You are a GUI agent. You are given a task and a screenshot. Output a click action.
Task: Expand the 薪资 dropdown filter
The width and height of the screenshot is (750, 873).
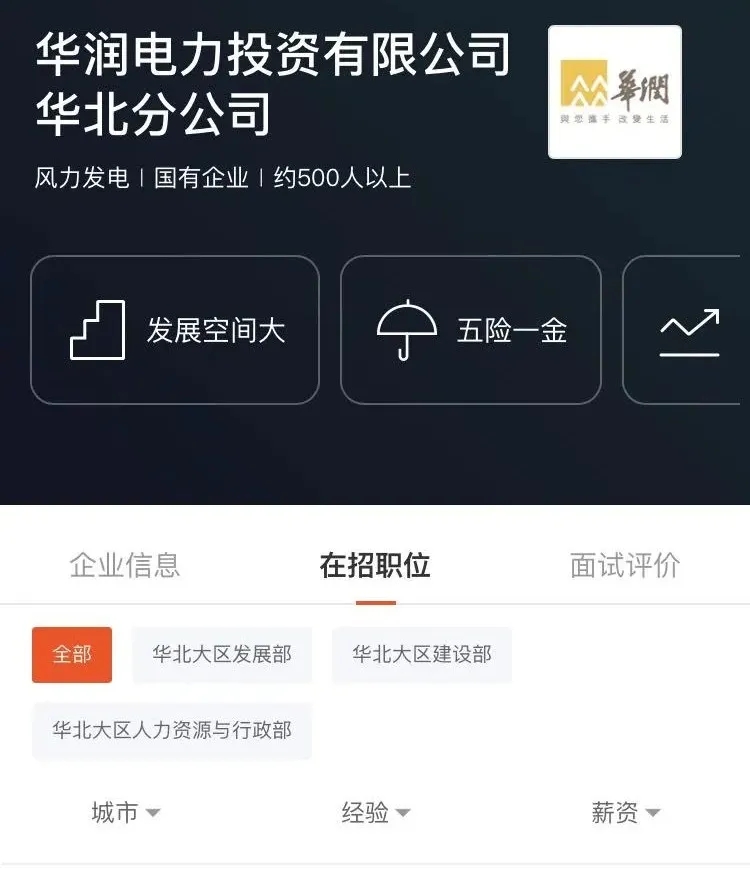(x=625, y=813)
